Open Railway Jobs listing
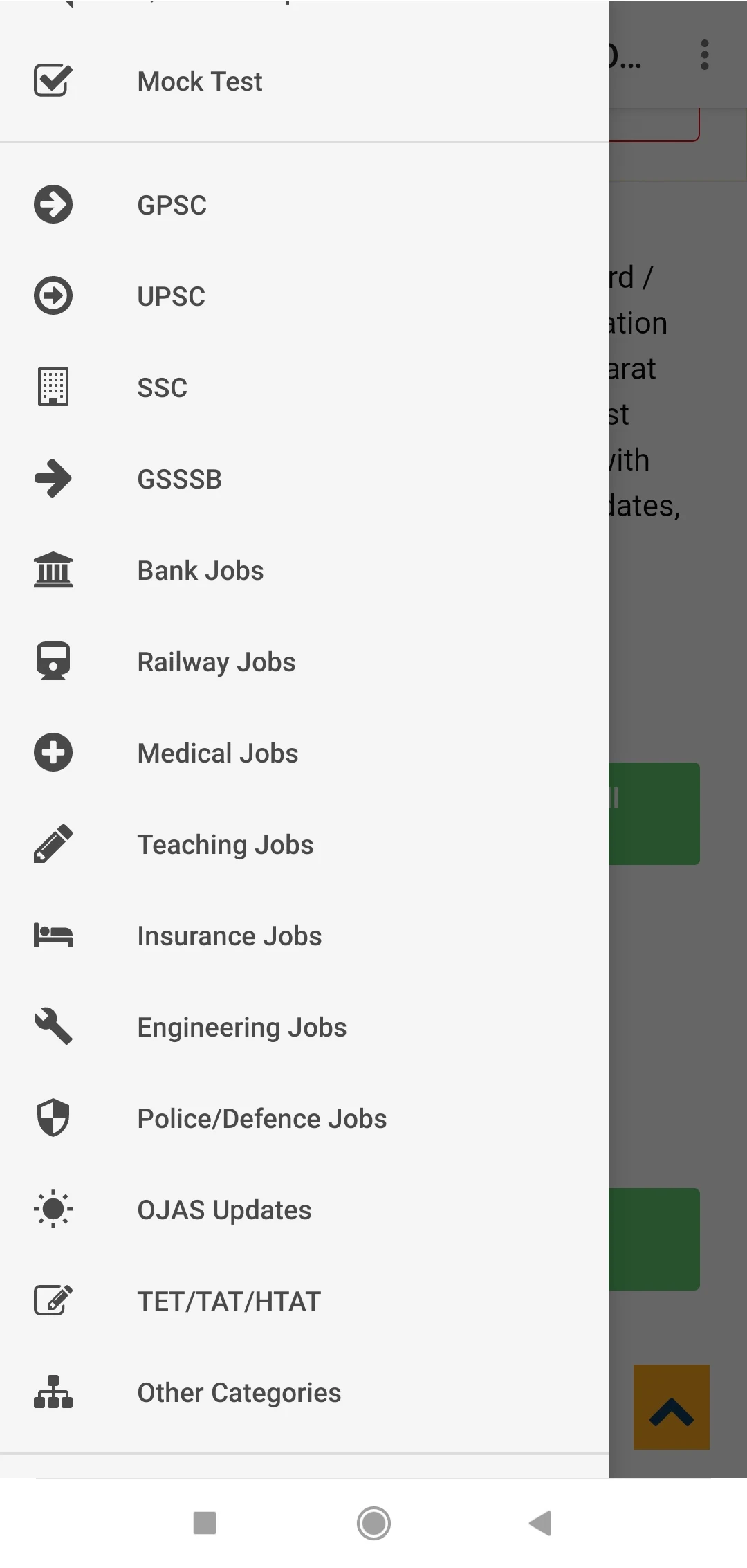This screenshot has width=747, height=1568. pos(304,662)
